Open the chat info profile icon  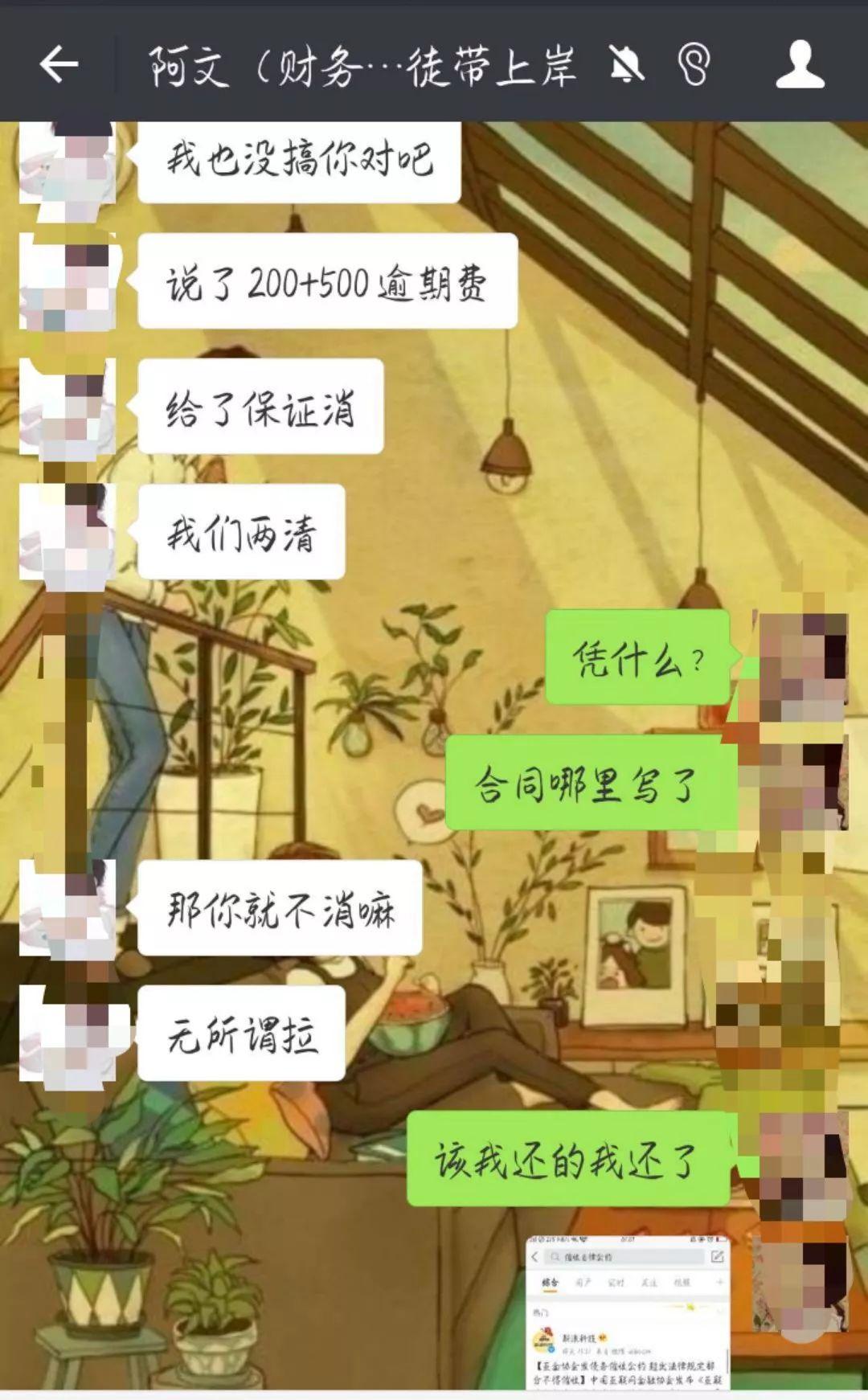(800, 64)
